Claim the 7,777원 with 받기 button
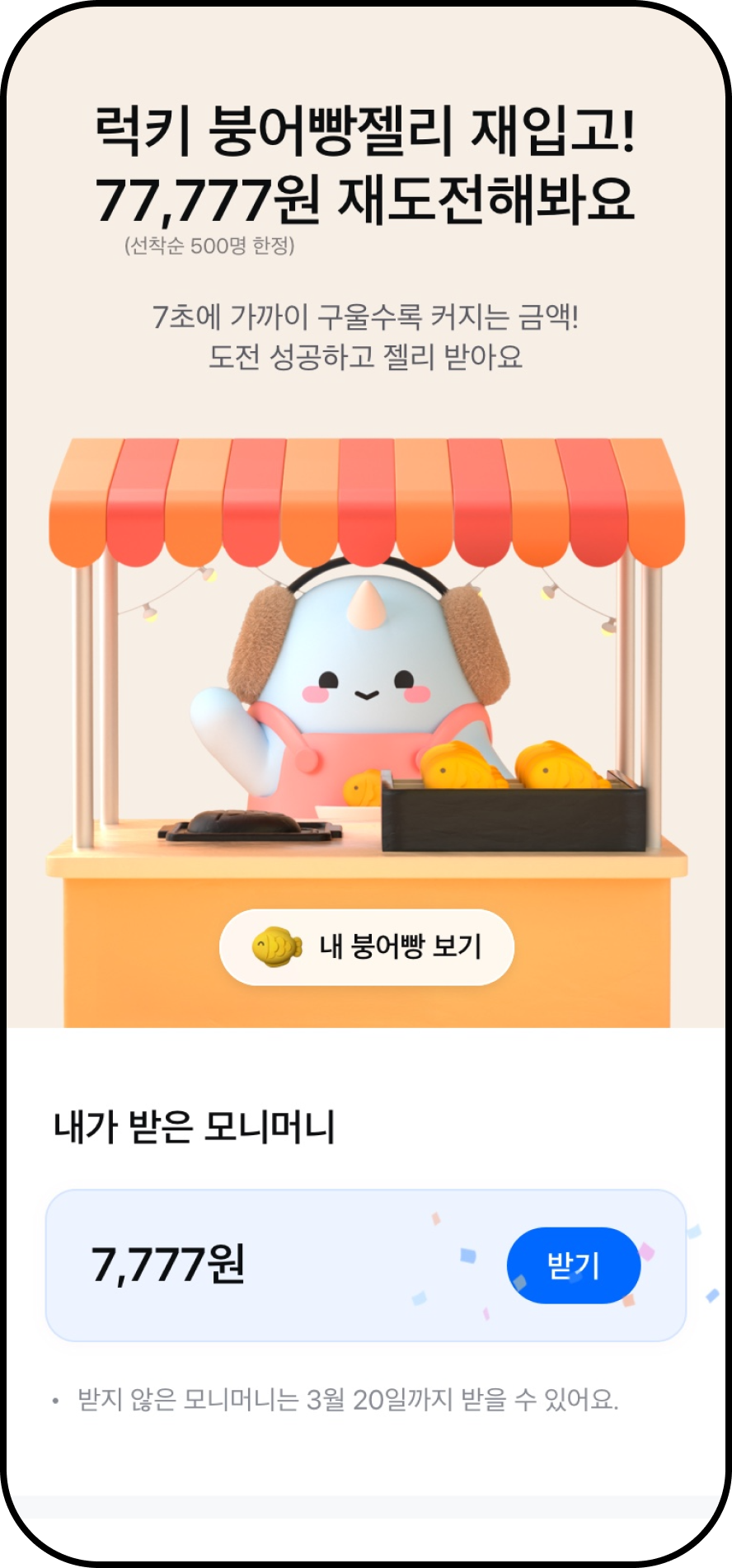The height and width of the screenshot is (1568, 732). click(x=573, y=1265)
